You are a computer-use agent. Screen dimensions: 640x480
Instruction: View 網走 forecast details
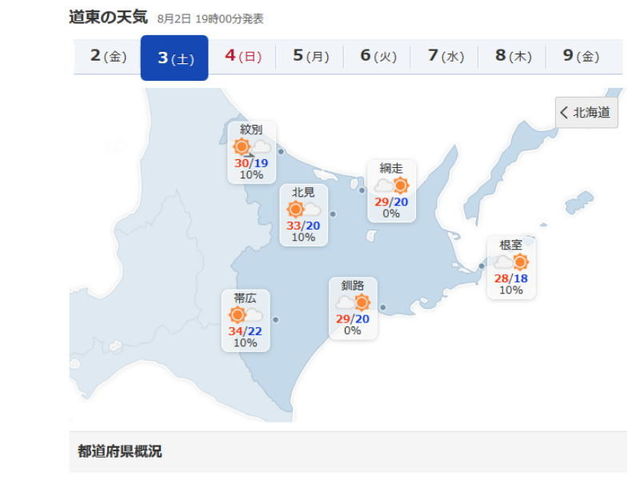pyautogui.click(x=391, y=190)
